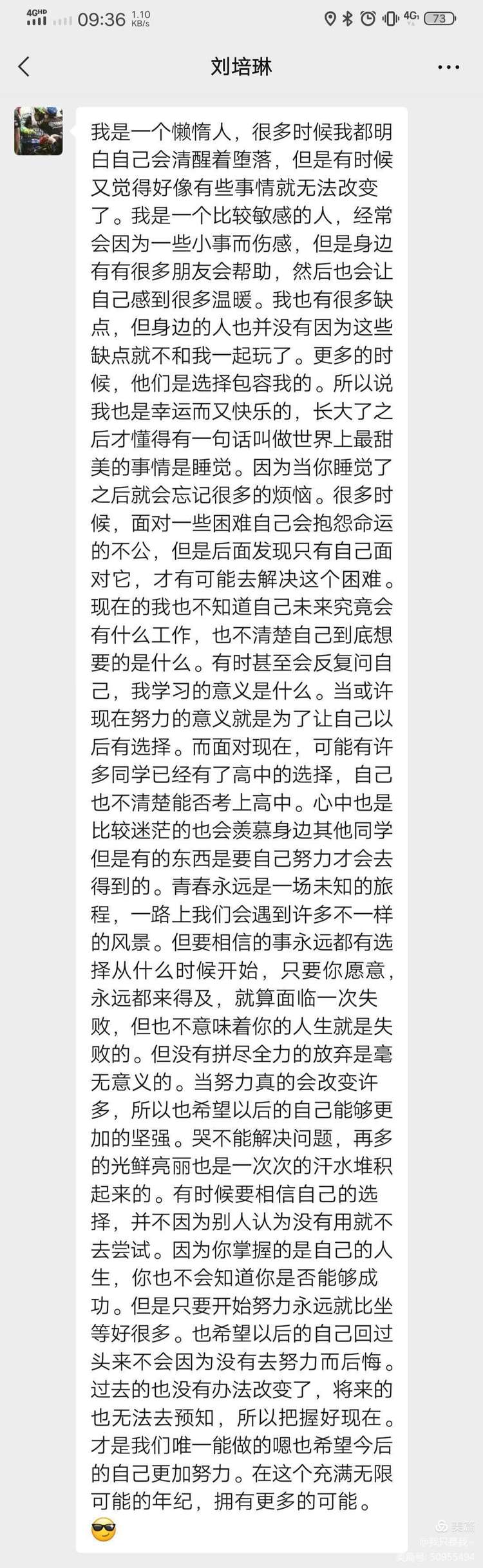Open 刘培琳's profile avatar

[39, 131]
